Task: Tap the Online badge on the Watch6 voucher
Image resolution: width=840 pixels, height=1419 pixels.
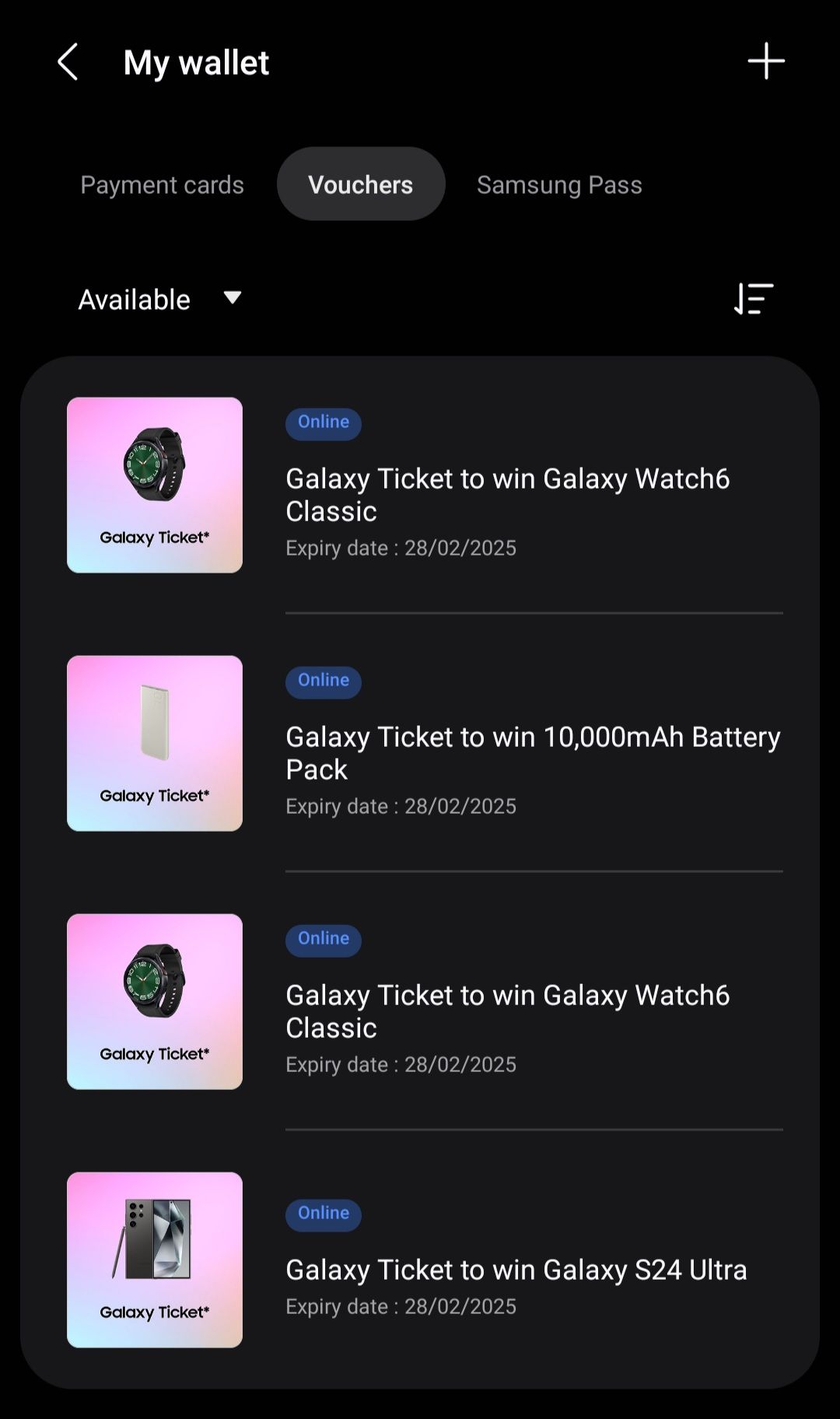Action: point(323,422)
